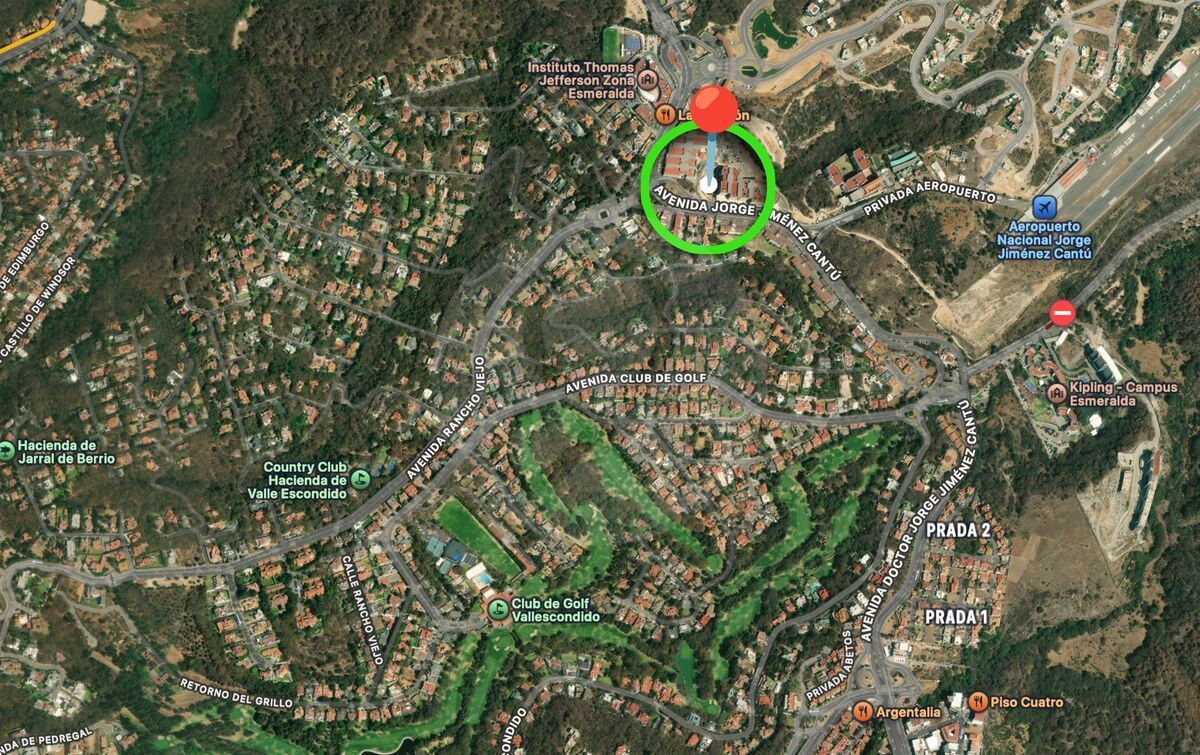Open Instituto Thomas Jefferson Zona Esmeralda marker

click(x=648, y=79)
